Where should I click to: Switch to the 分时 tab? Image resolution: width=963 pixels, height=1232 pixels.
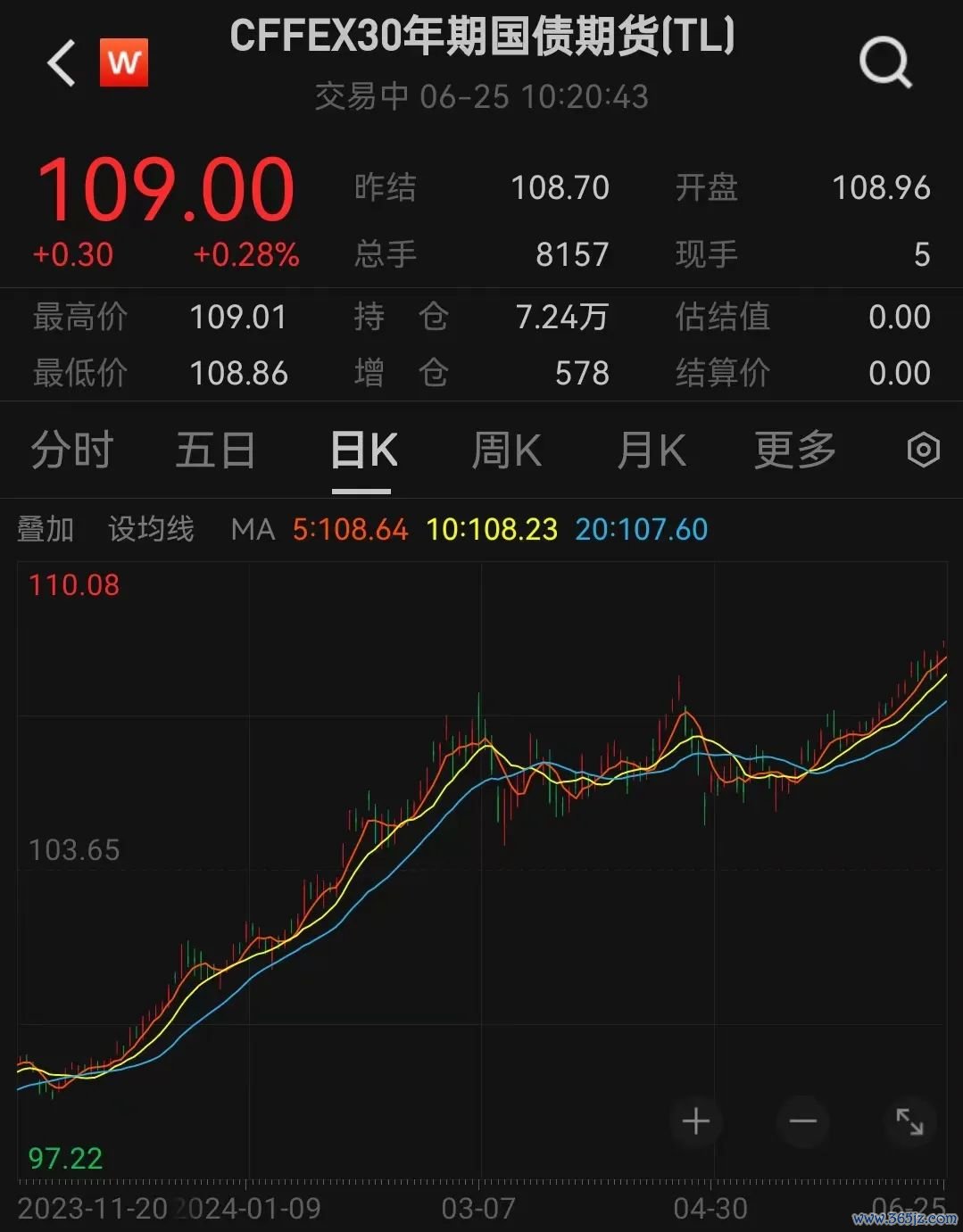click(71, 450)
